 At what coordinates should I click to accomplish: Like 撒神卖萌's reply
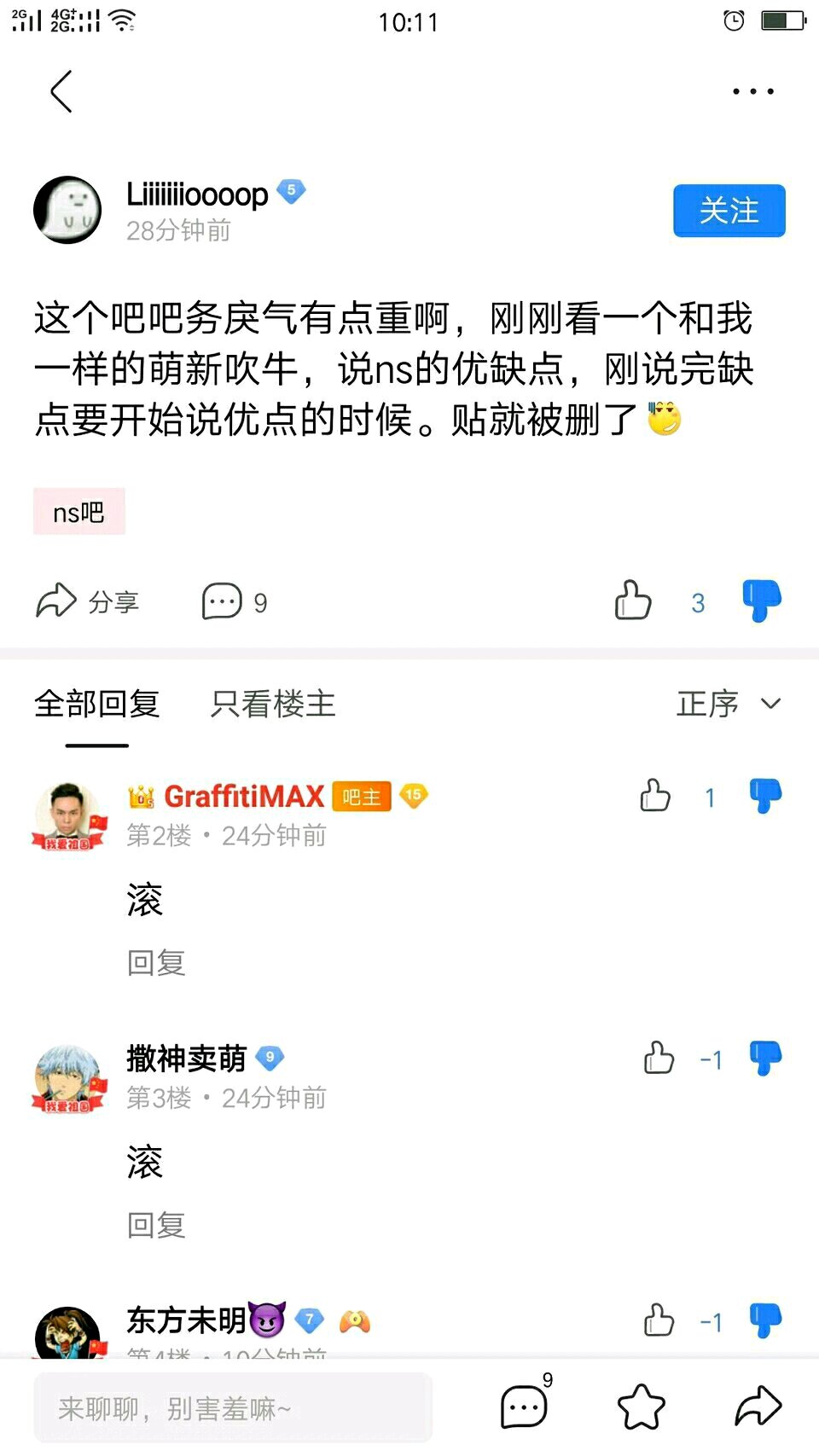pyautogui.click(x=659, y=1059)
